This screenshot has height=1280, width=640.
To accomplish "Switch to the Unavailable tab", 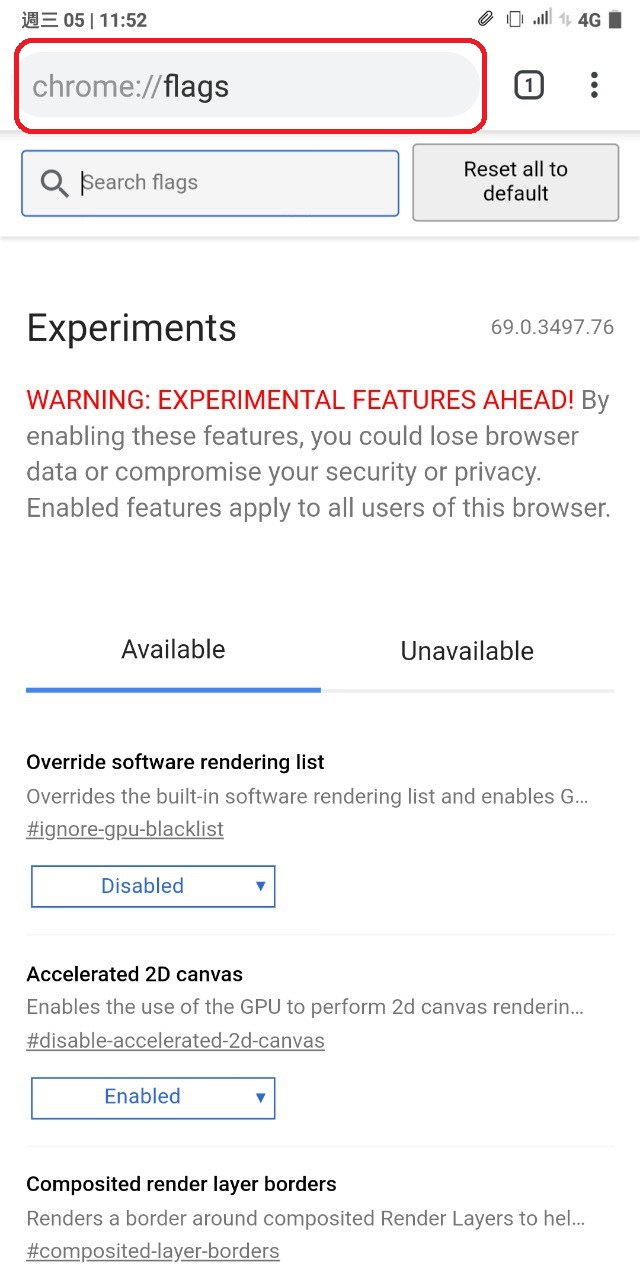I will 467,651.
